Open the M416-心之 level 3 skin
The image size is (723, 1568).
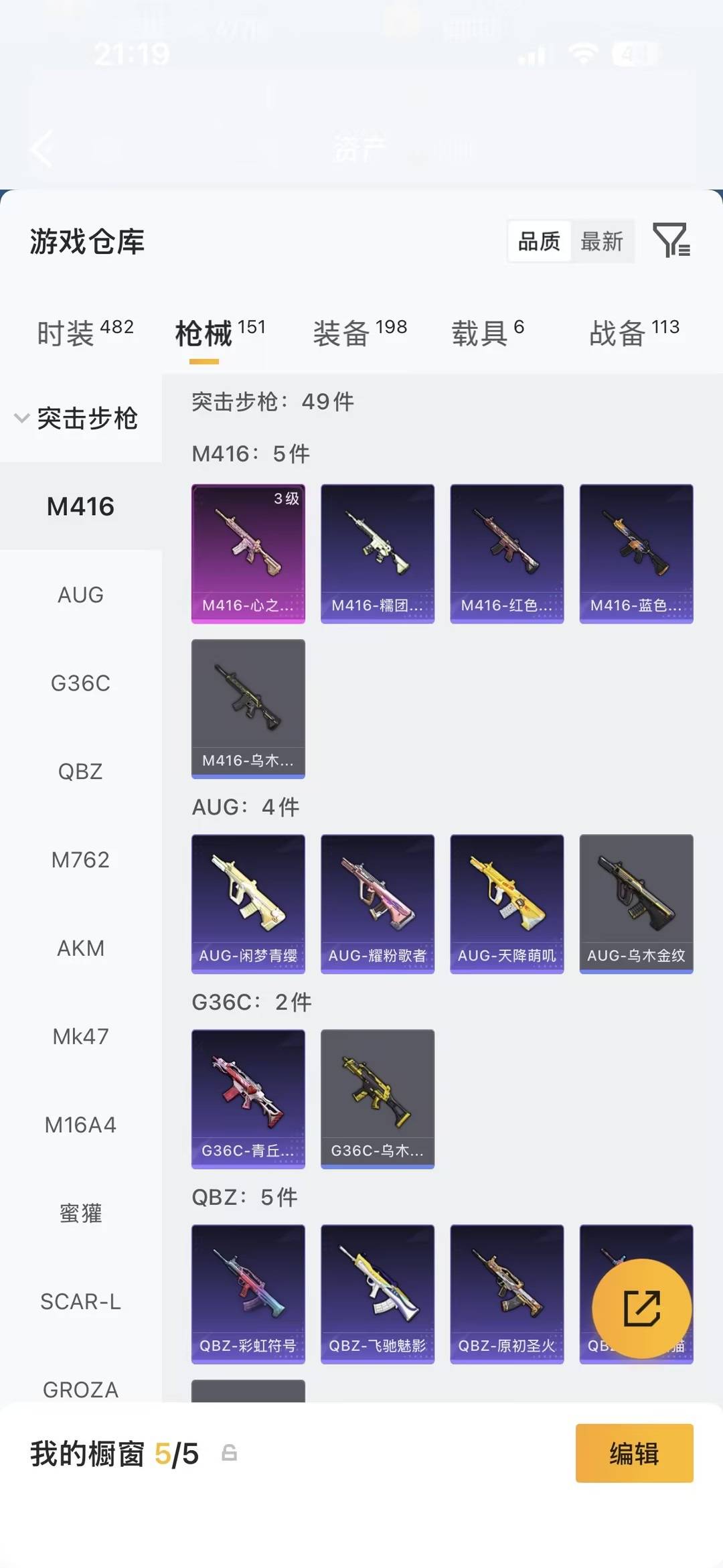248,554
